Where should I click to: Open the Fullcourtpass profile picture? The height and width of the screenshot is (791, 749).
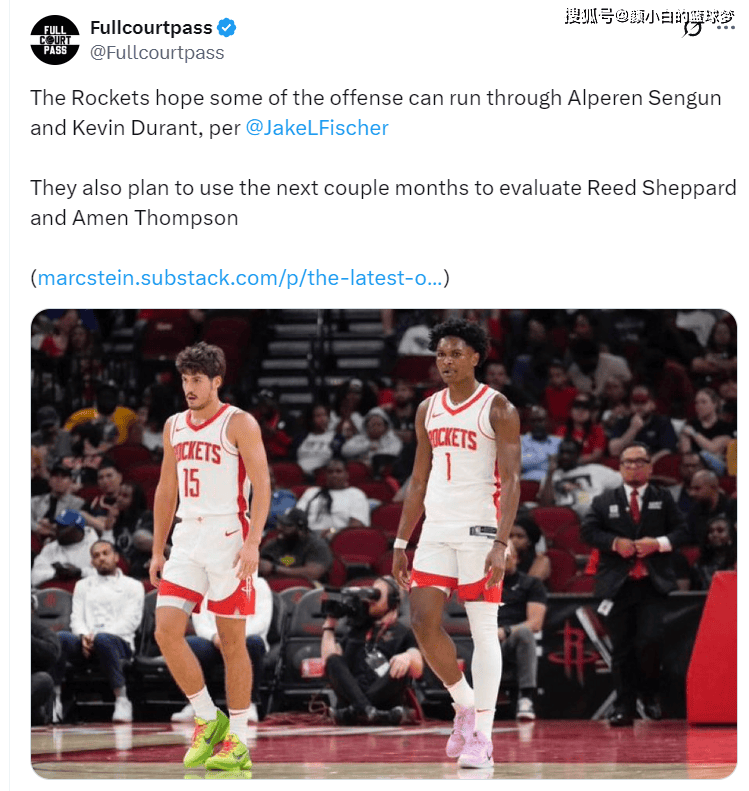pos(54,40)
